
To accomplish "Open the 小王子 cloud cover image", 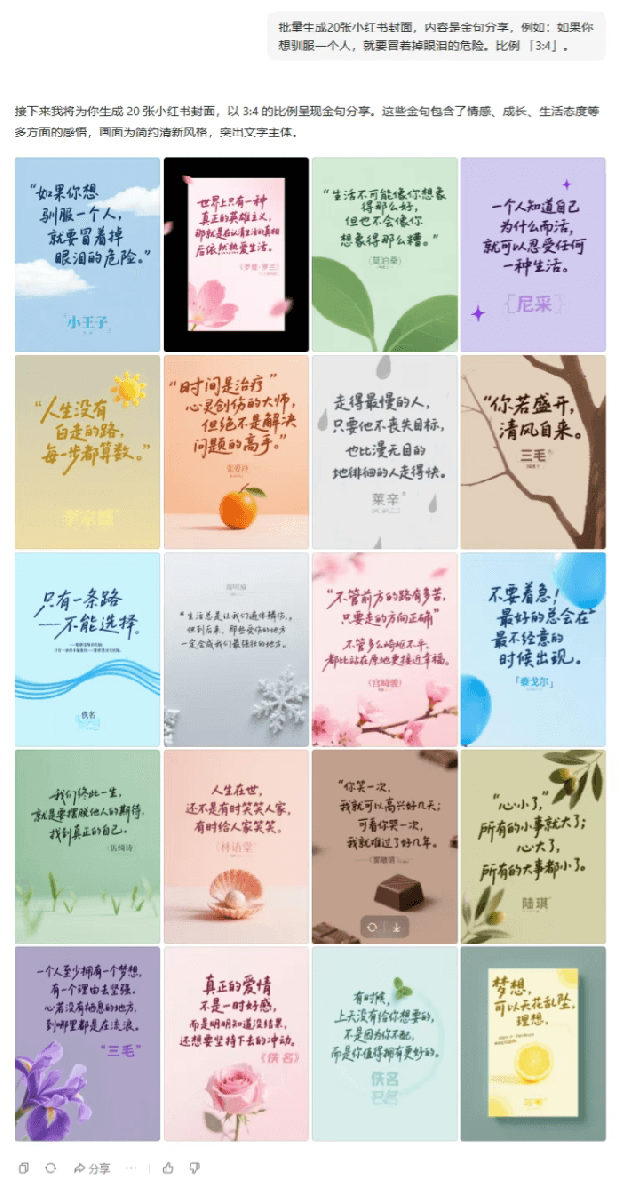I will pyautogui.click(x=87, y=254).
